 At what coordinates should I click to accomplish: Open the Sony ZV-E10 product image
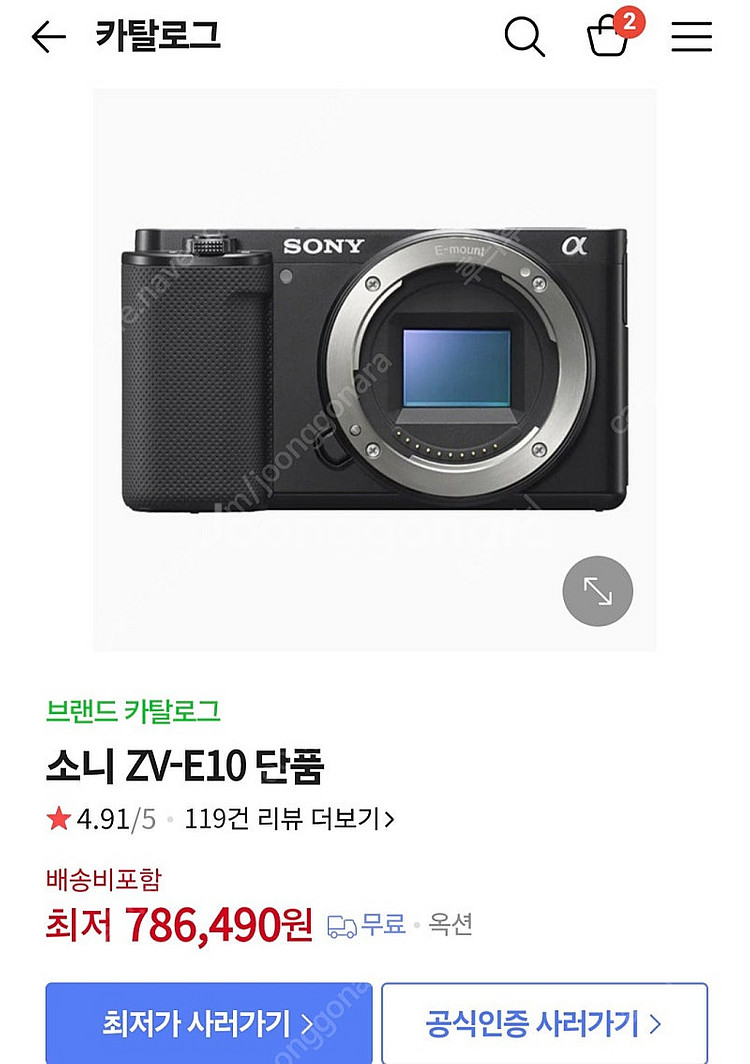click(x=375, y=370)
